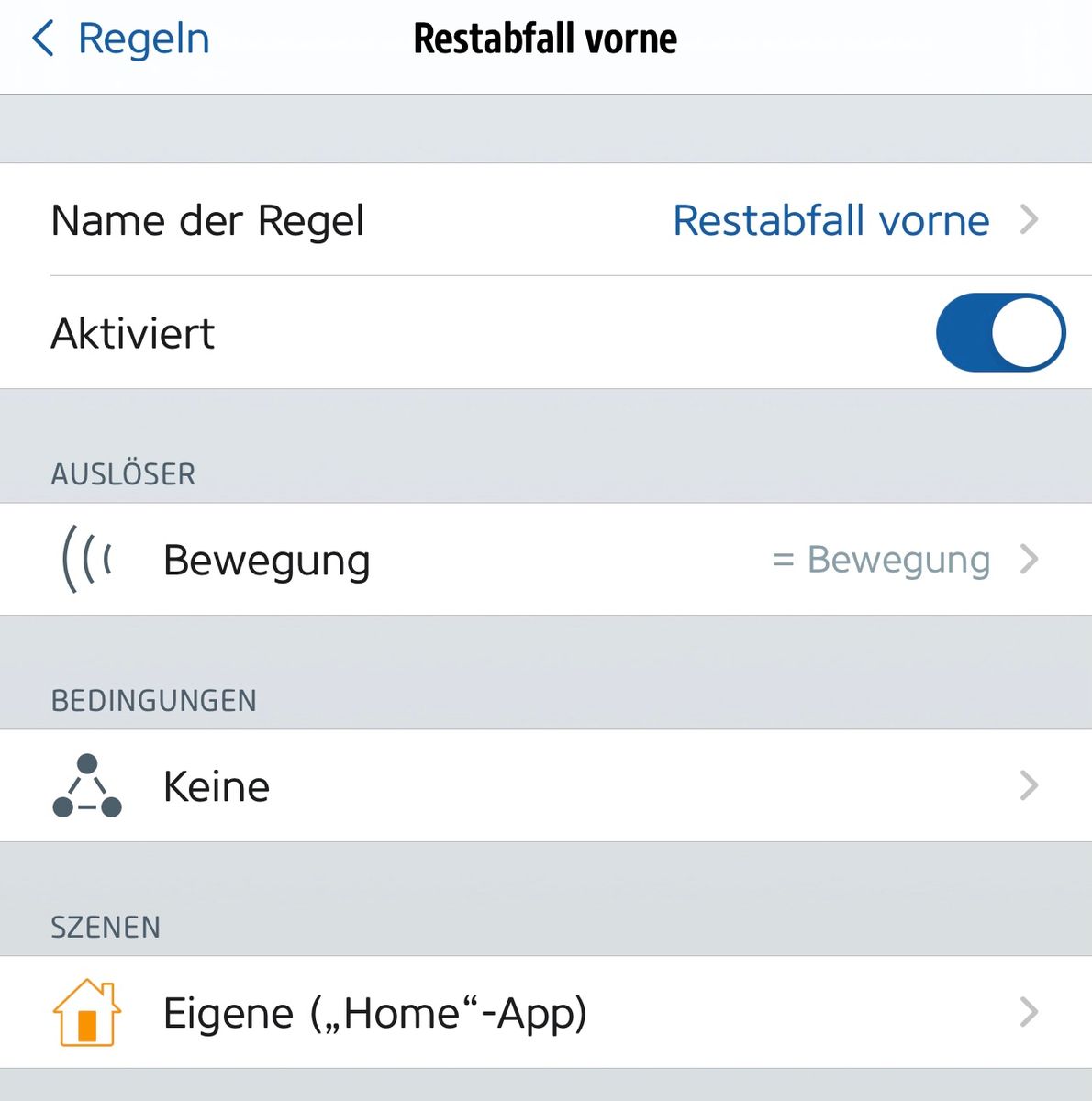Disable the Aktiviert switch
Image resolution: width=1092 pixels, height=1101 pixels.
click(x=999, y=332)
